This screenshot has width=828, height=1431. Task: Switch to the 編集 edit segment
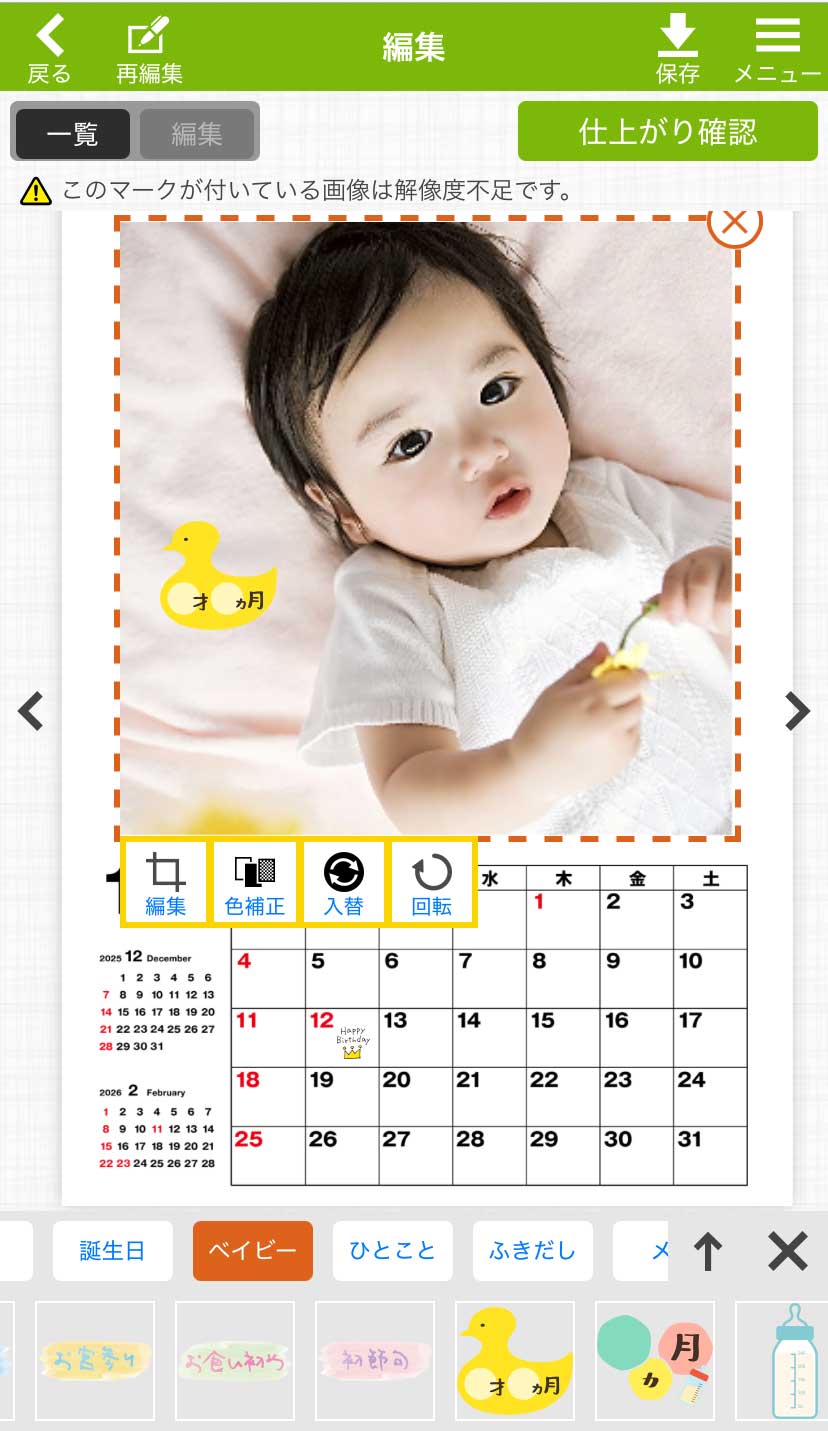pos(196,134)
